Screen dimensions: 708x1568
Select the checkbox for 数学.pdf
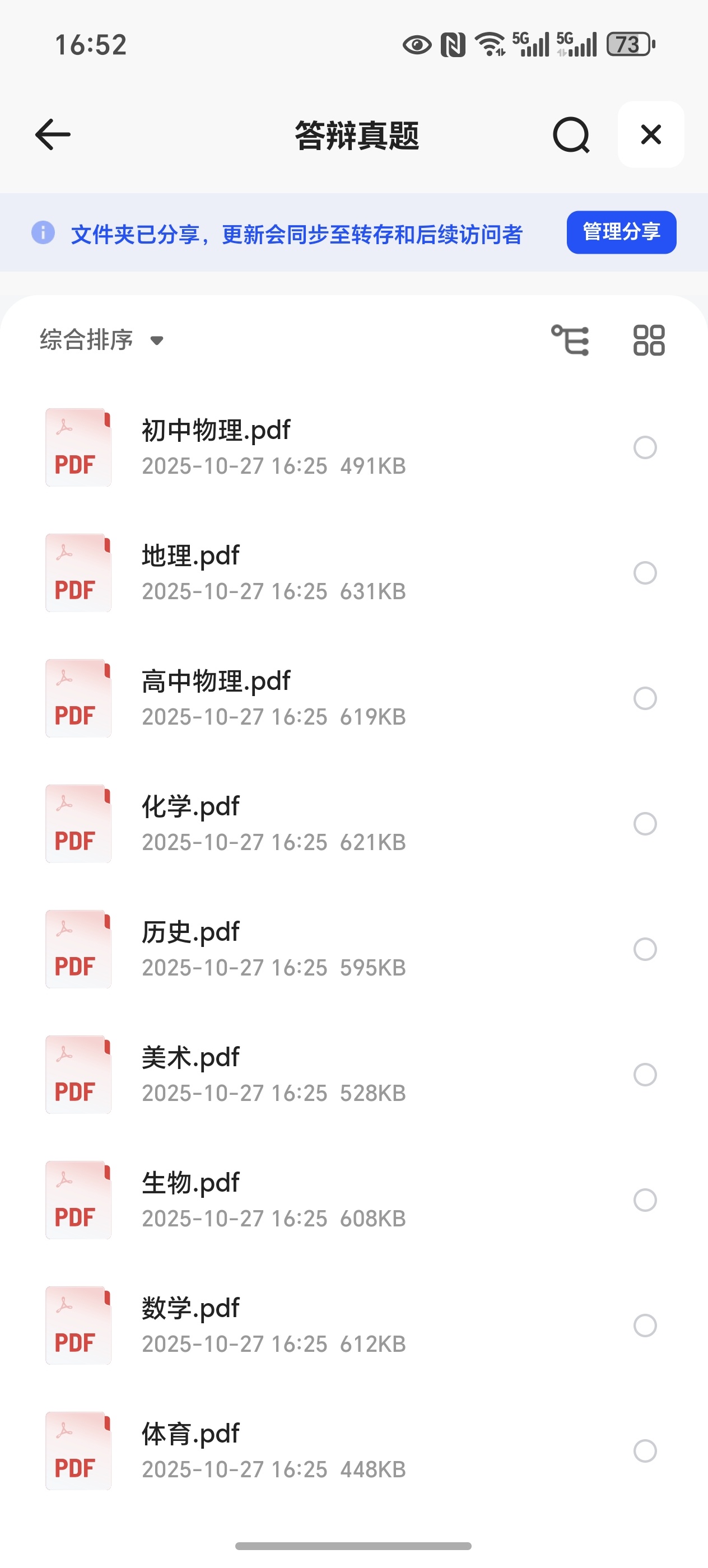coord(645,1326)
